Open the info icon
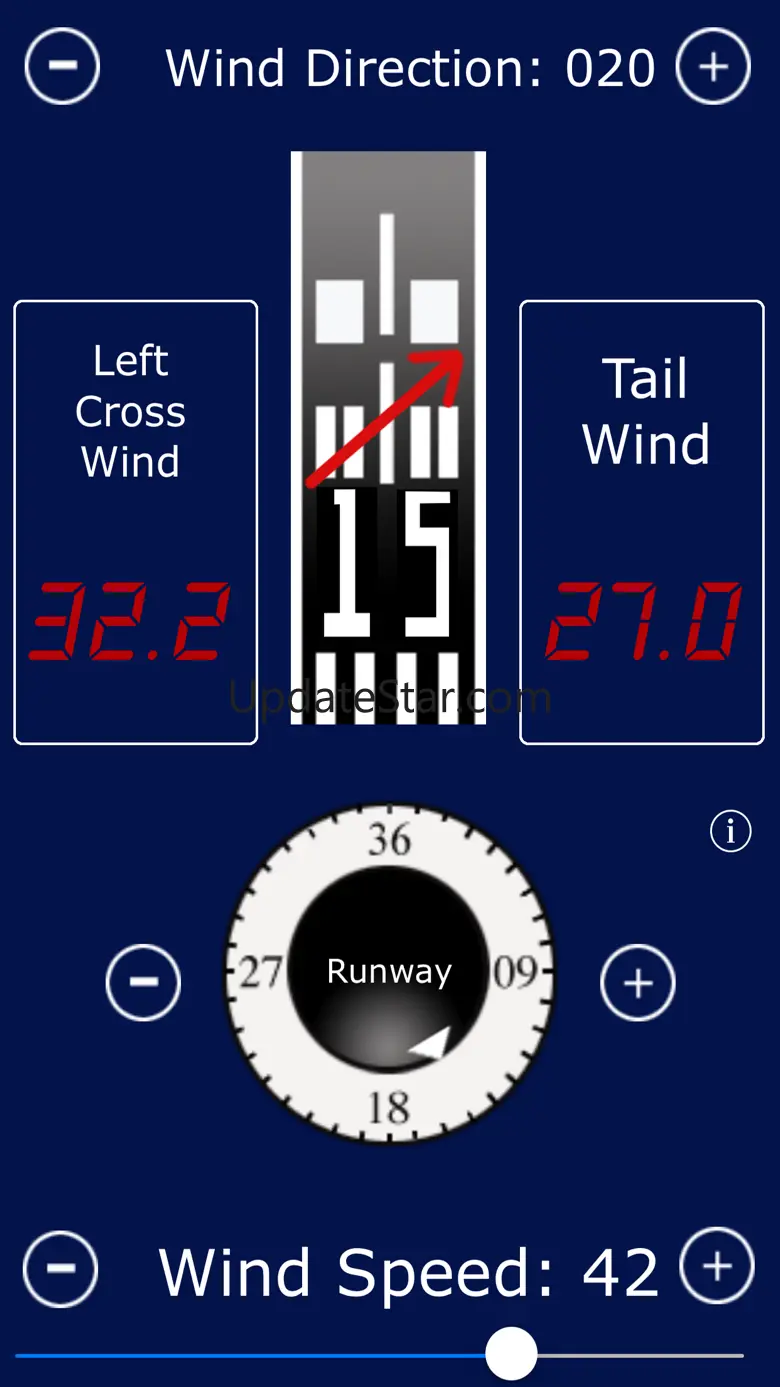The height and width of the screenshot is (1387, 780). (730, 831)
